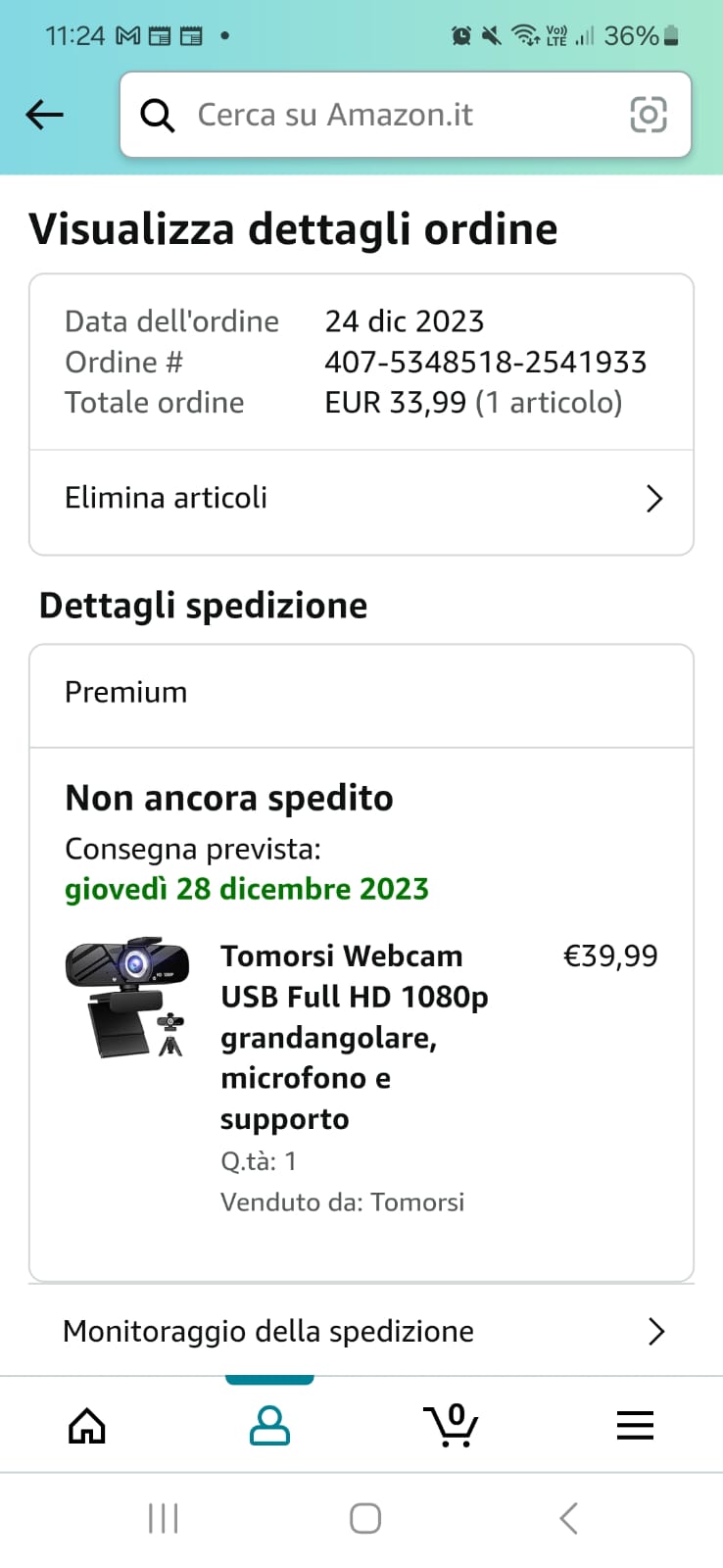Viewport: 723px width, 1568px height.
Task: Open the hamburger menu tab
Action: click(635, 1425)
